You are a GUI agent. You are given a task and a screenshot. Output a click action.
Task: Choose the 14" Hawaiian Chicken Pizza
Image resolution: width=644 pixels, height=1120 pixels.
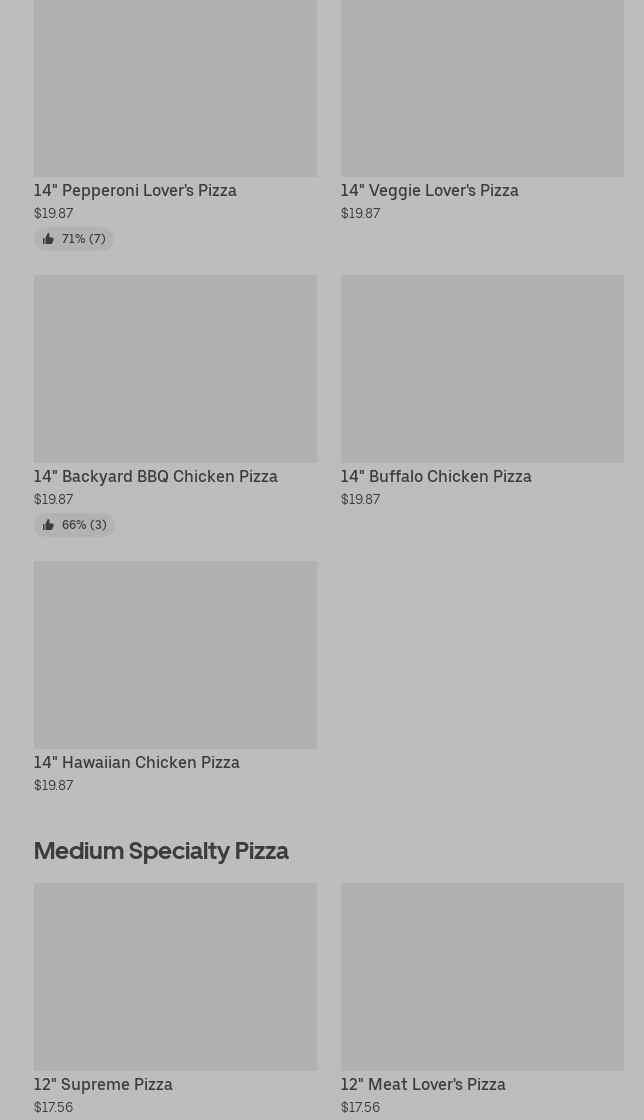[175, 677]
